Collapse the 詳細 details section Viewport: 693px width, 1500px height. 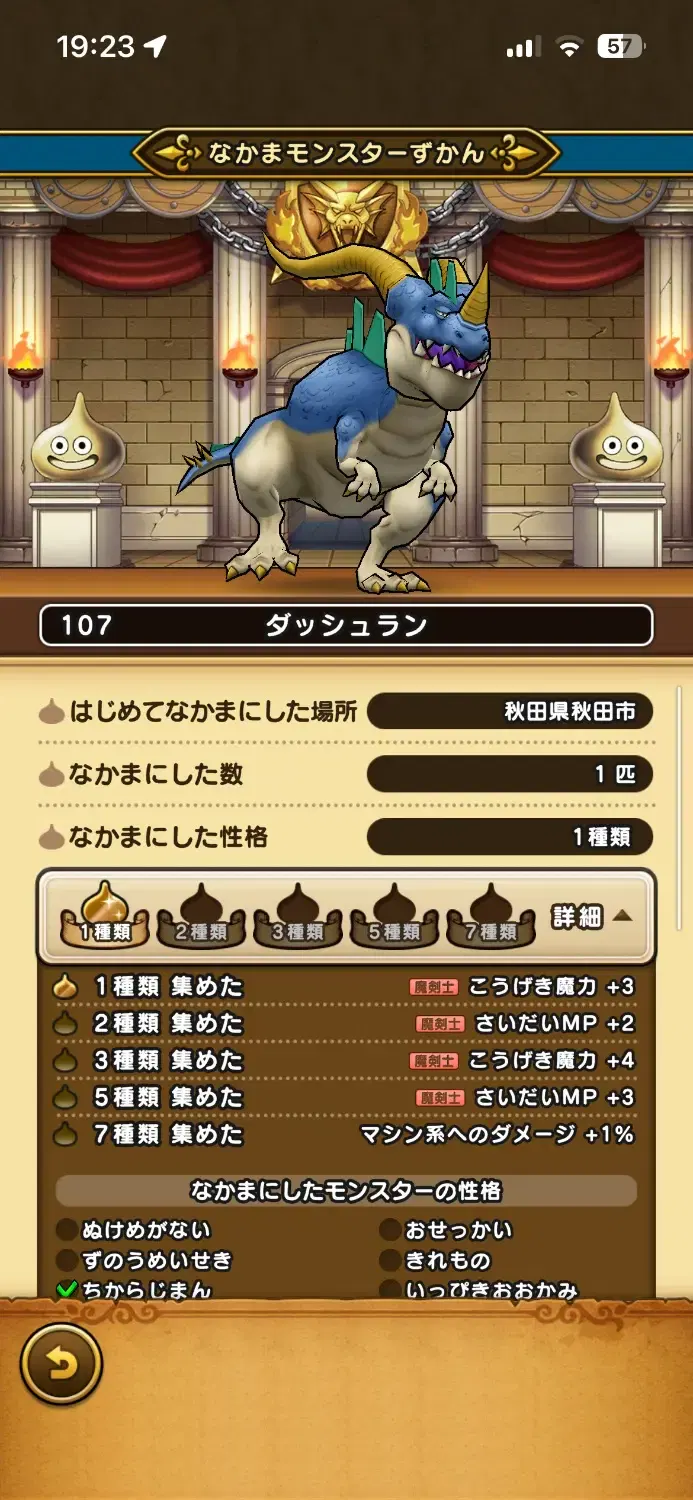click(x=592, y=916)
